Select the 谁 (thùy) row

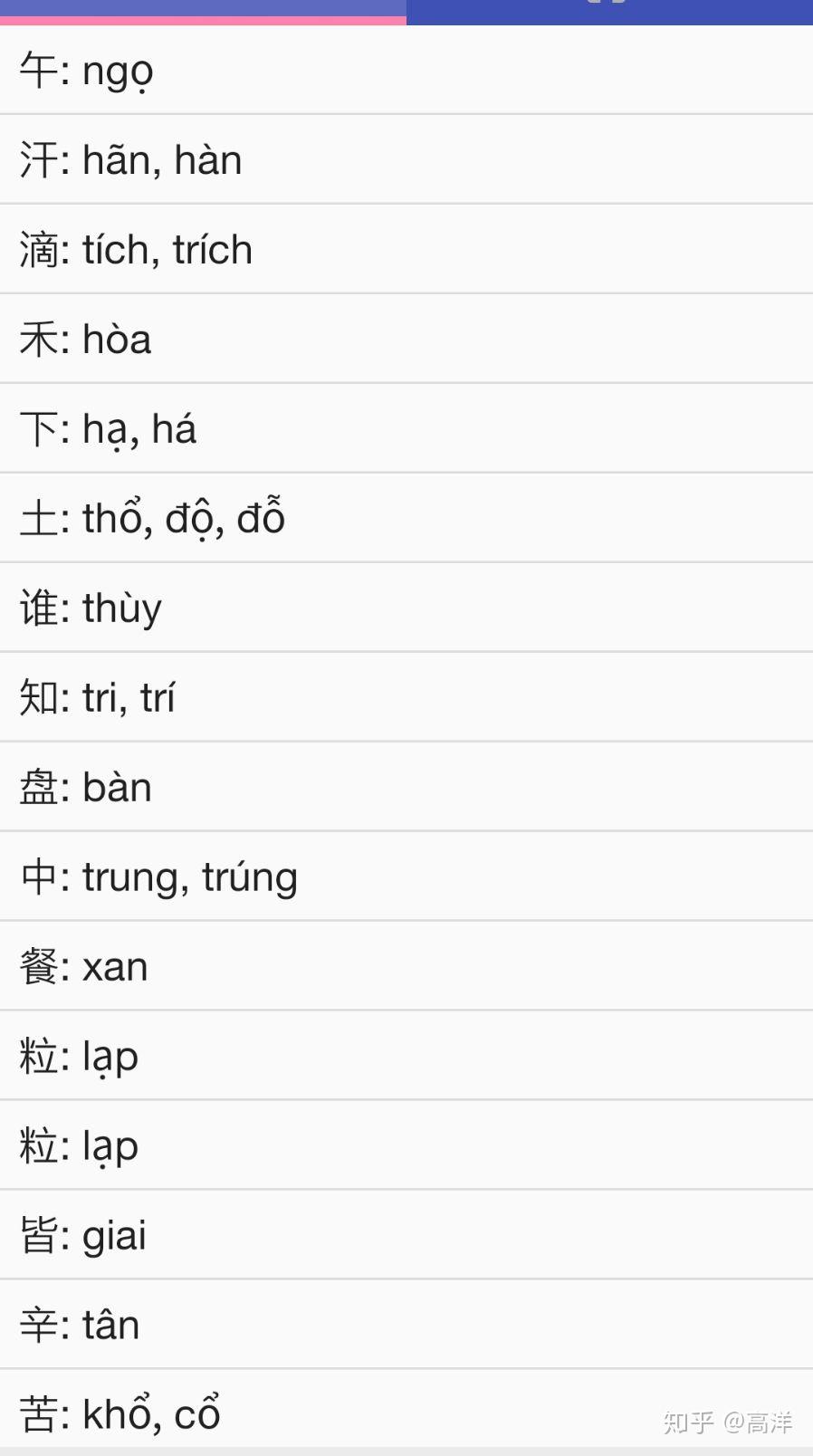[406, 608]
